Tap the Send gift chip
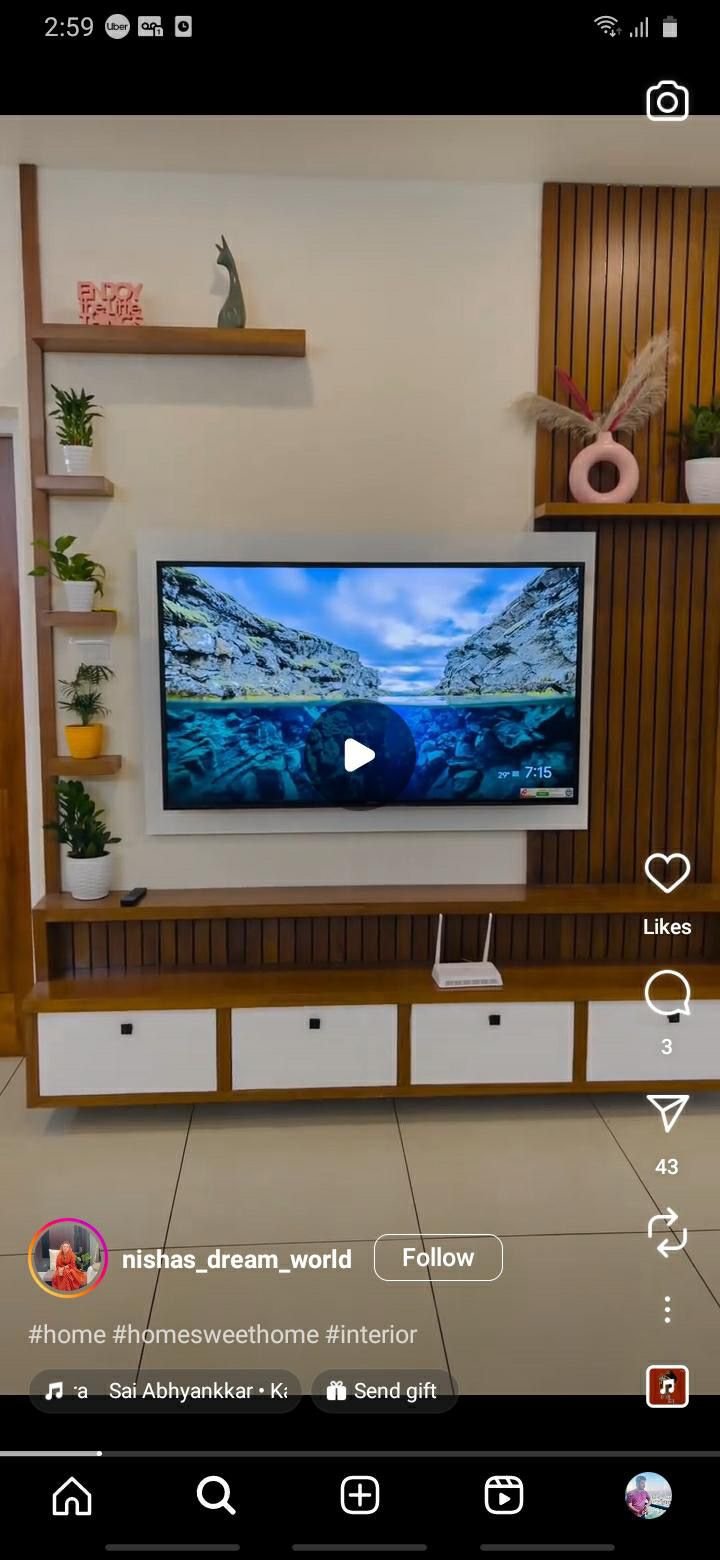The image size is (720, 1560). click(384, 1391)
